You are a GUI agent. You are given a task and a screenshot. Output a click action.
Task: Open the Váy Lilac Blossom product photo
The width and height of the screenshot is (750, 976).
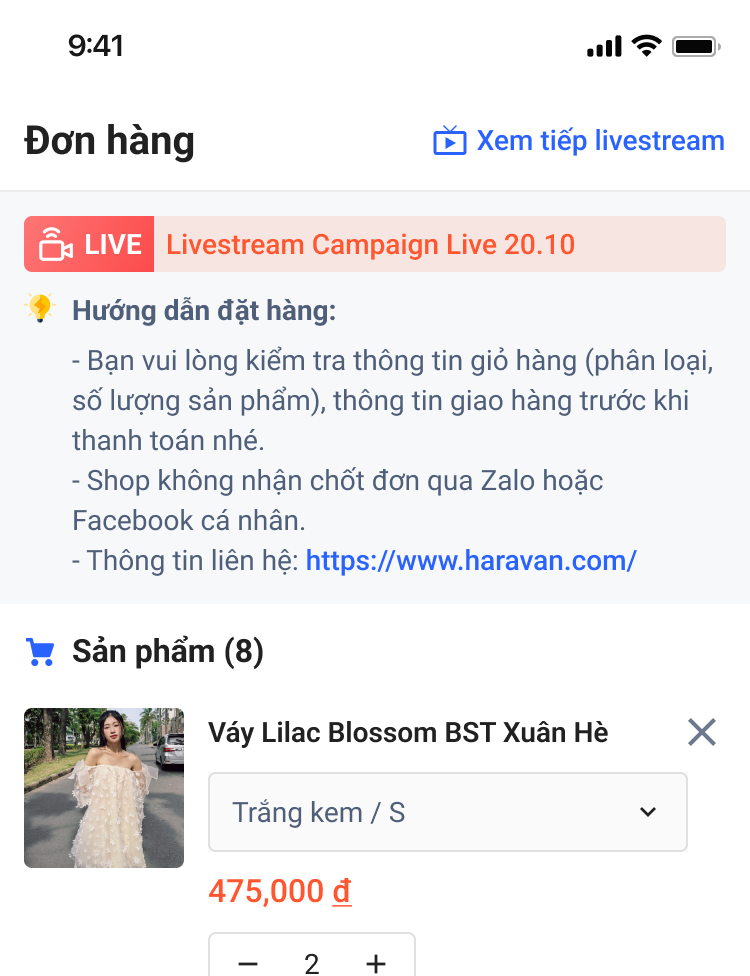(104, 788)
